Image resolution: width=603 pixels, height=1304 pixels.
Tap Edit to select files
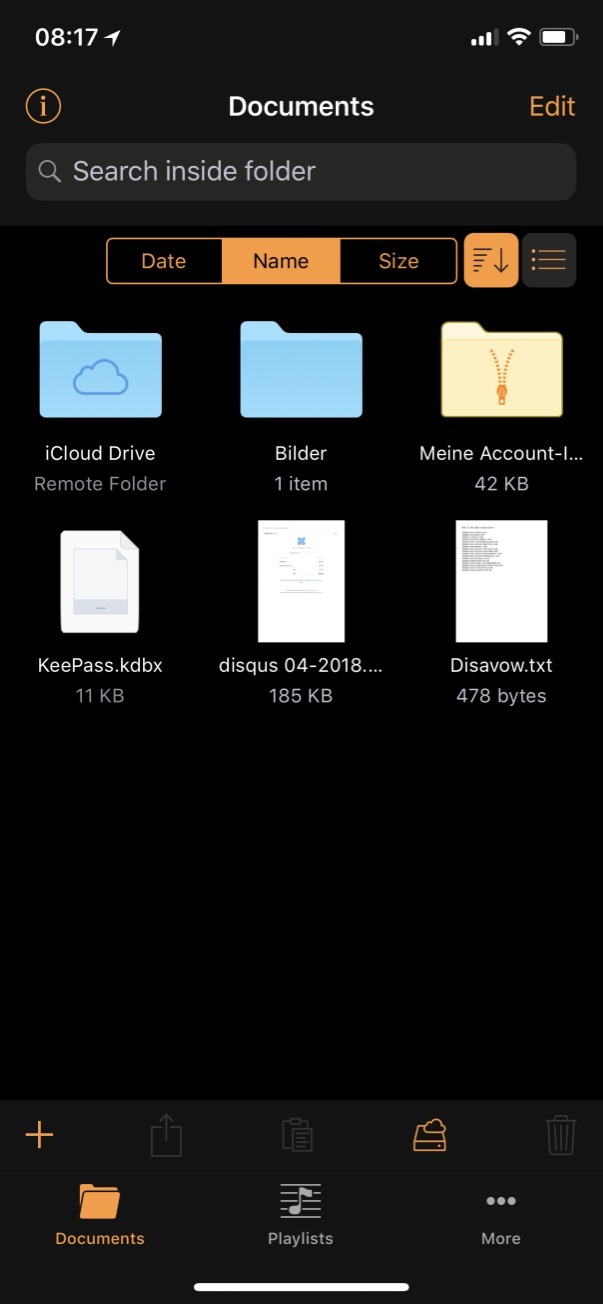552,106
